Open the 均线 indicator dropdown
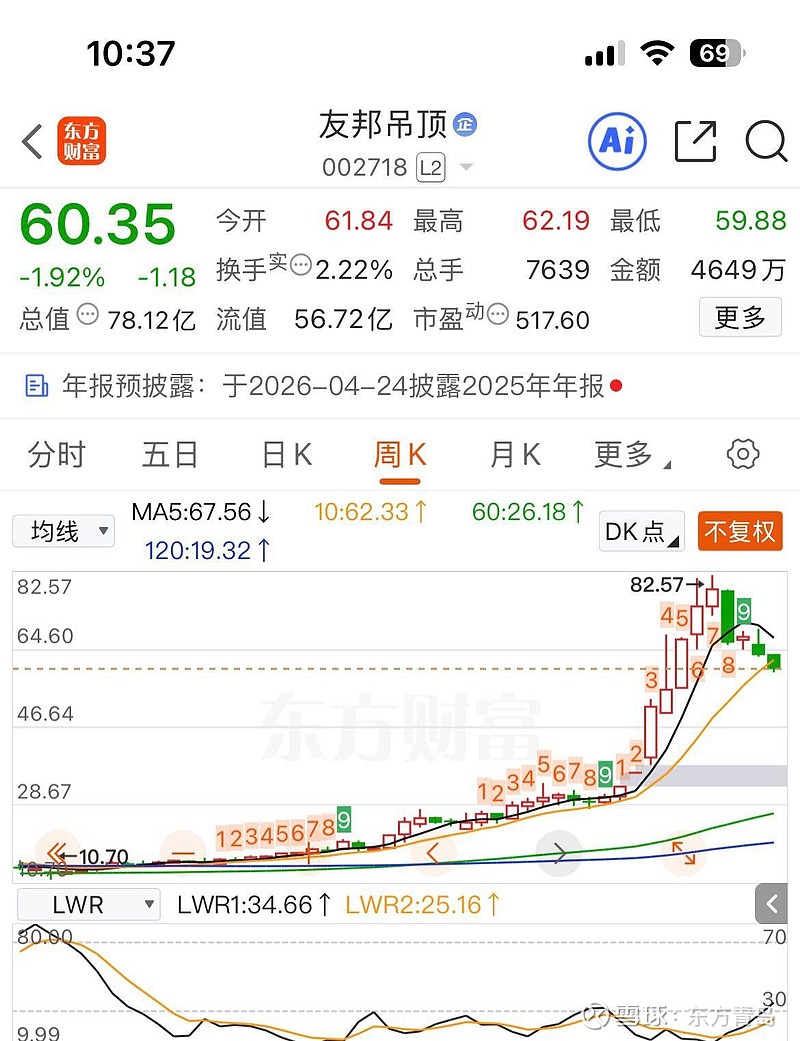The height and width of the screenshot is (1041, 800). click(63, 532)
